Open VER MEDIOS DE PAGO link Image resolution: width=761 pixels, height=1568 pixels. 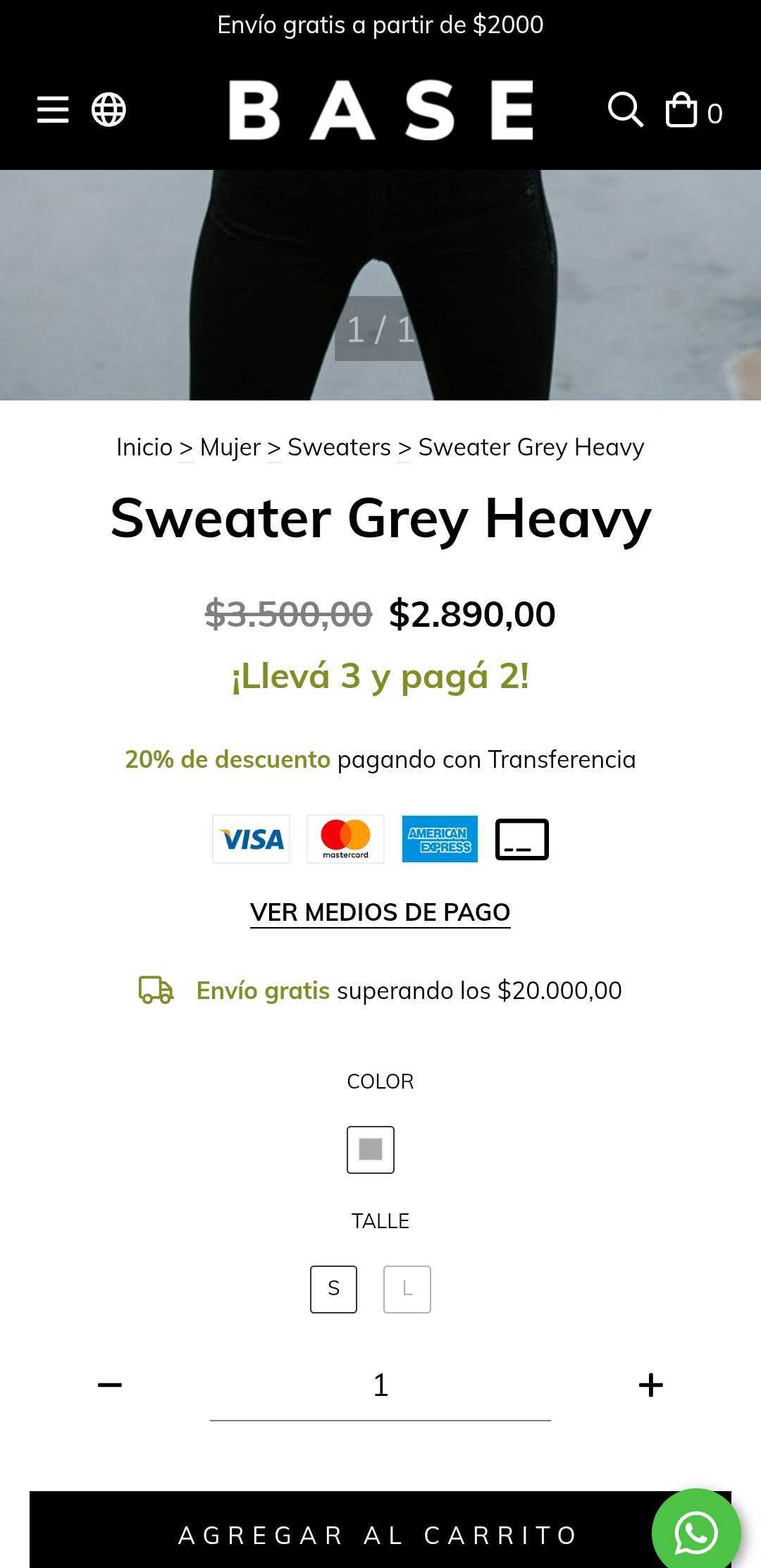click(x=380, y=912)
